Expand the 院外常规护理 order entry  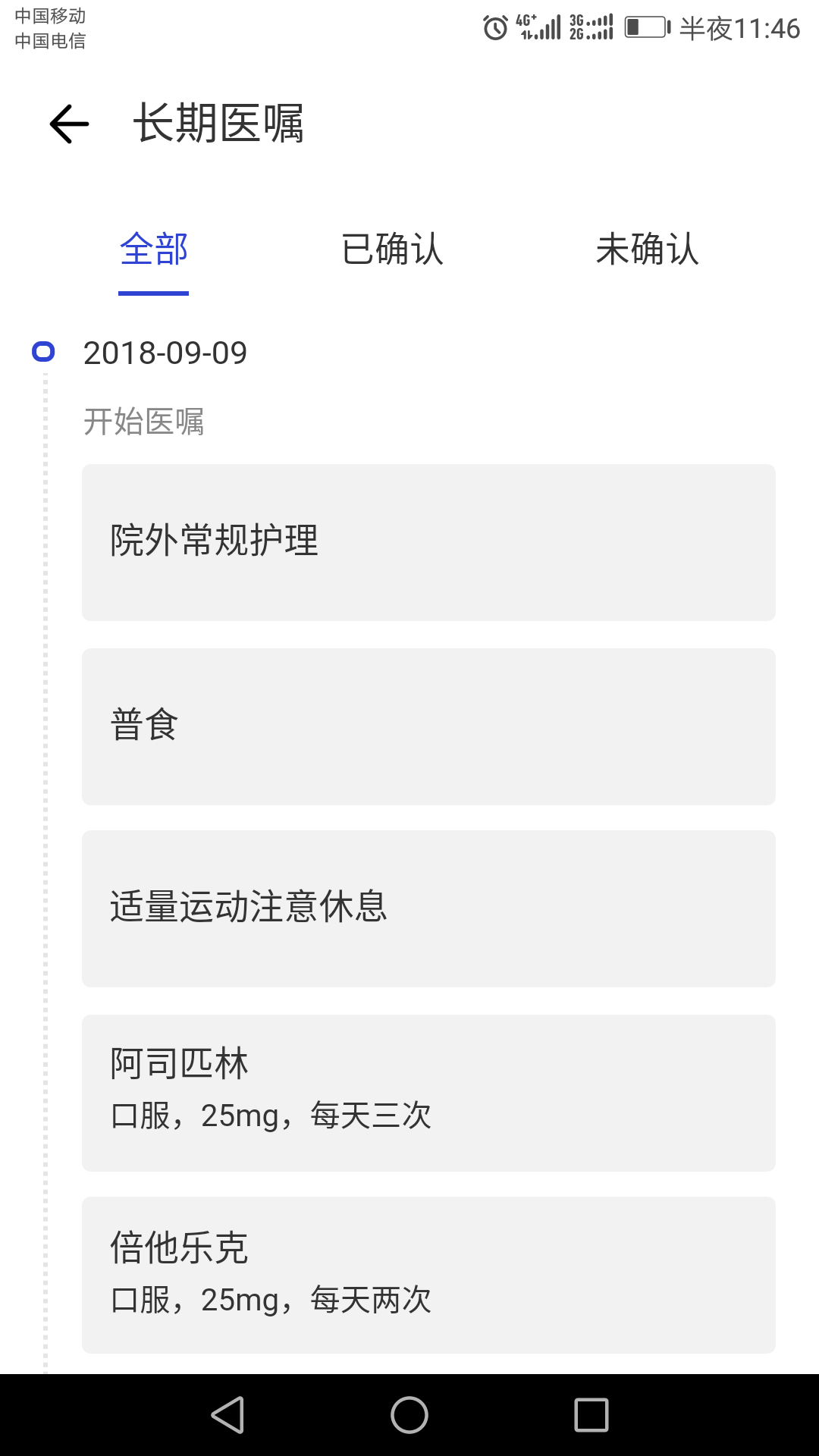[427, 541]
